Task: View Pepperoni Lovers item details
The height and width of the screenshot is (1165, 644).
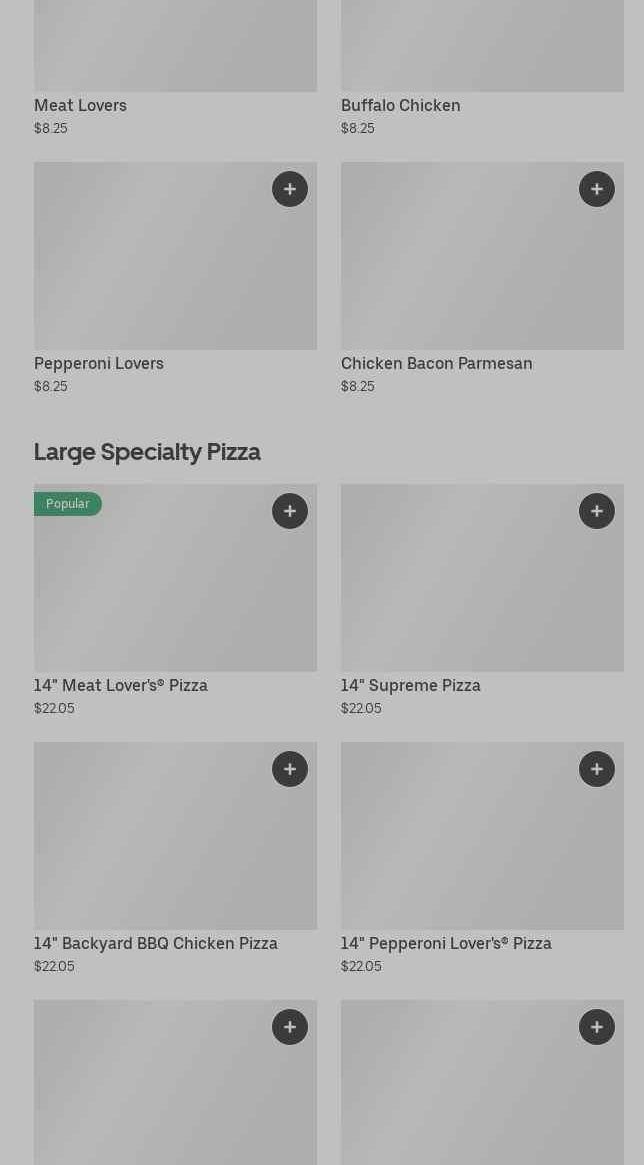Action: (150, 270)
